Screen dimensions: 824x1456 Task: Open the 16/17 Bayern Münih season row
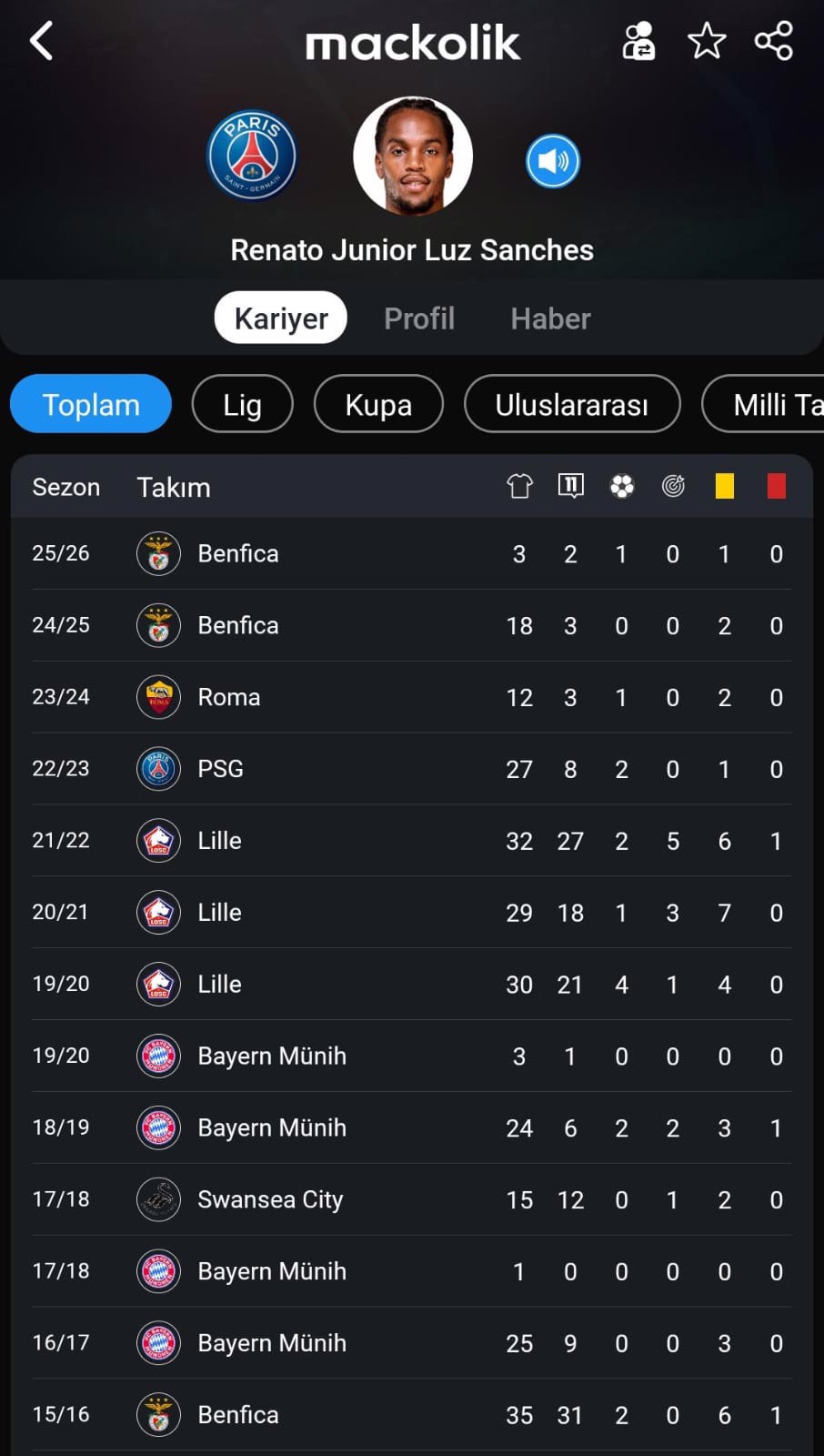coord(412,1343)
